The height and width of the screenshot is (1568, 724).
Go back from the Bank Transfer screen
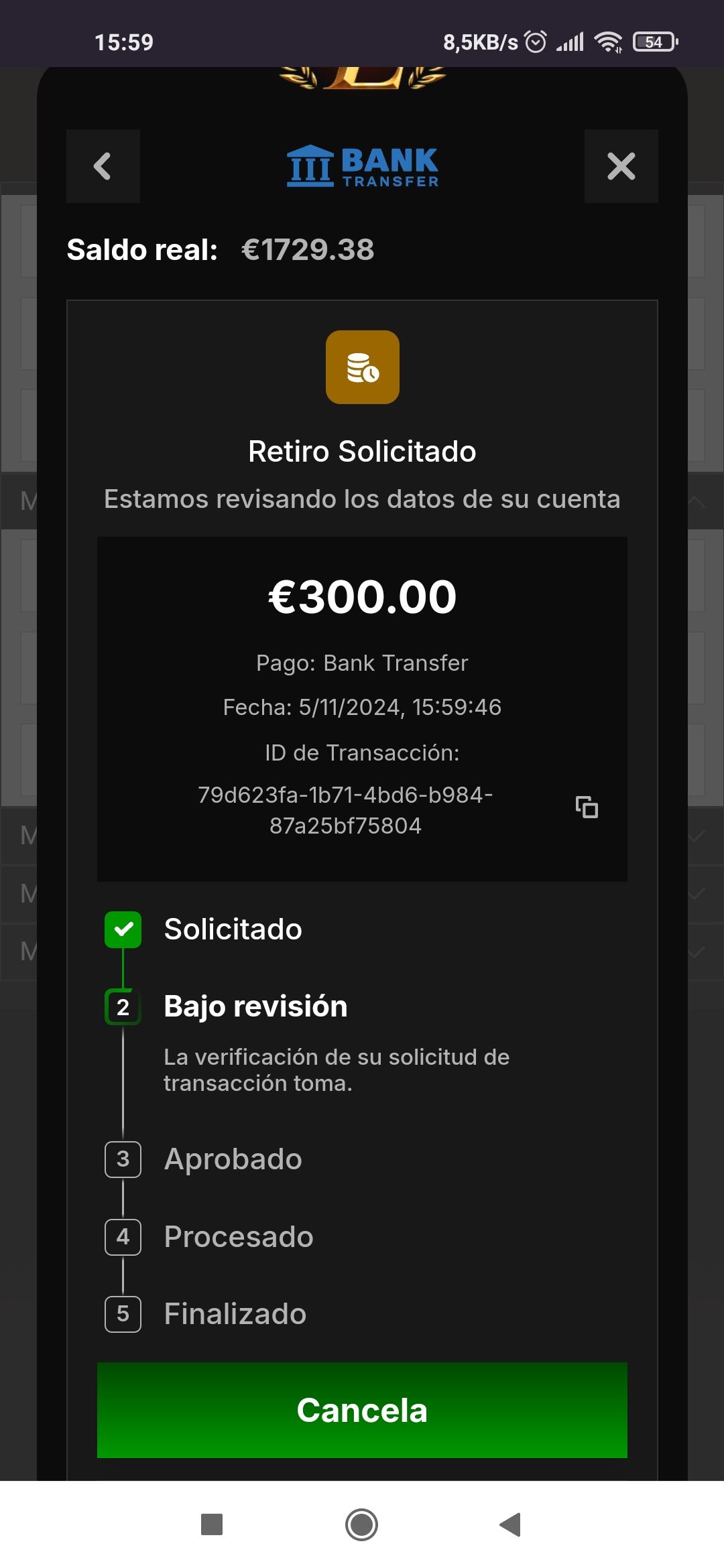103,166
